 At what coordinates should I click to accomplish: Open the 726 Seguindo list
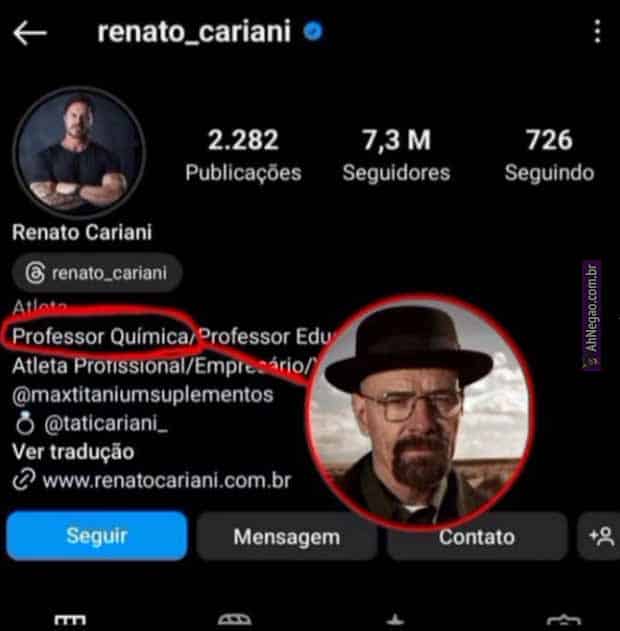point(548,154)
